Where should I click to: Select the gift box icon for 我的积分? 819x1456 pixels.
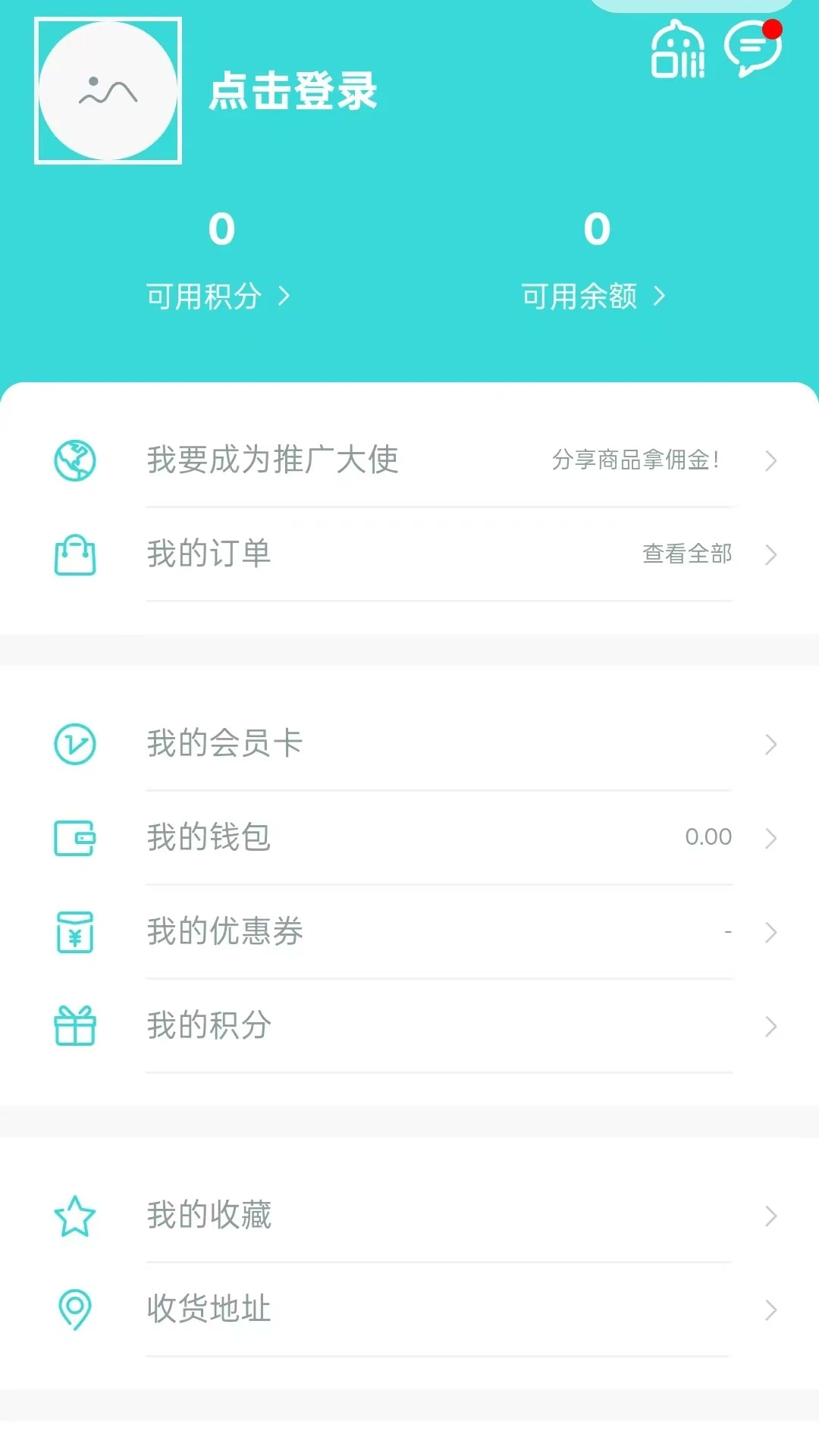point(74,1027)
